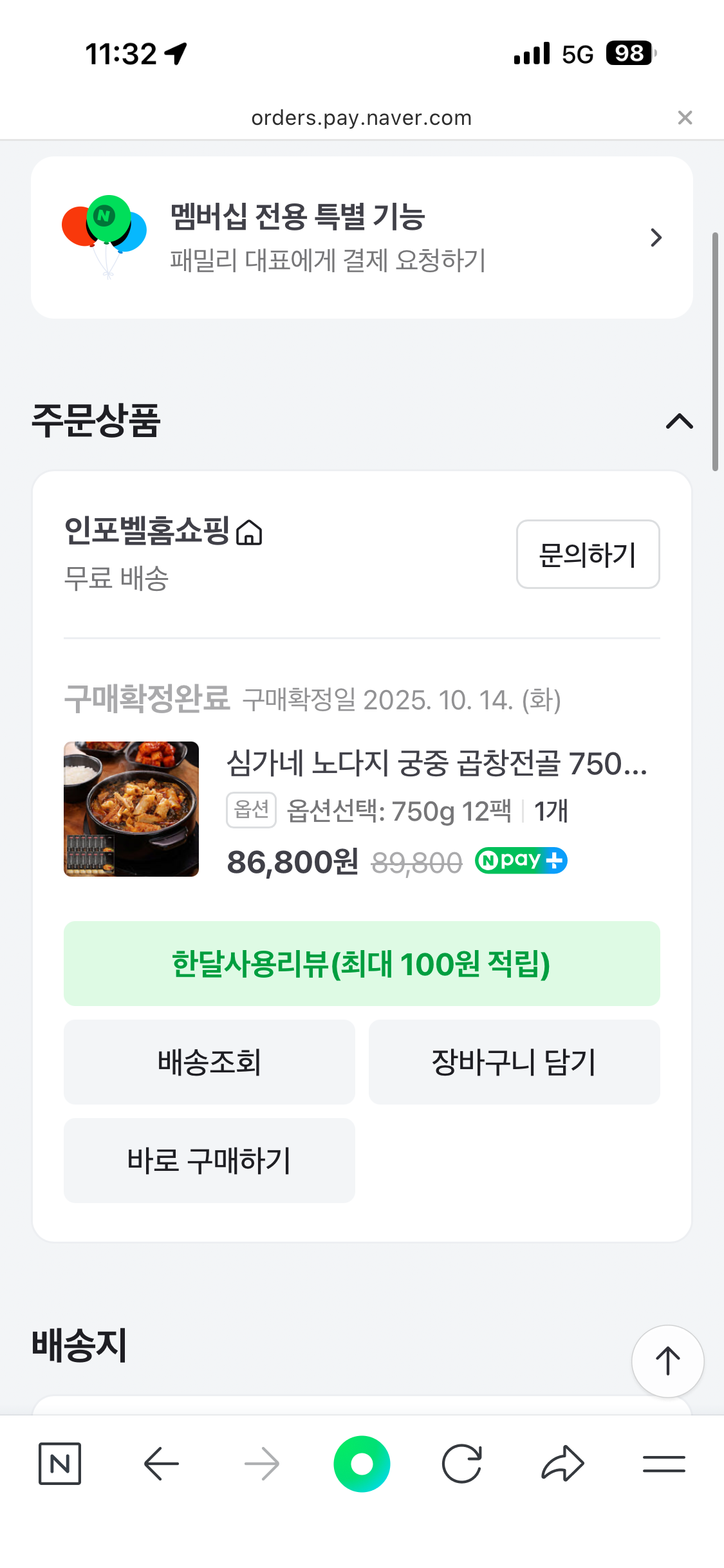The height and width of the screenshot is (1568, 724).
Task: Collapse the 주문상품 section
Action: tap(679, 422)
